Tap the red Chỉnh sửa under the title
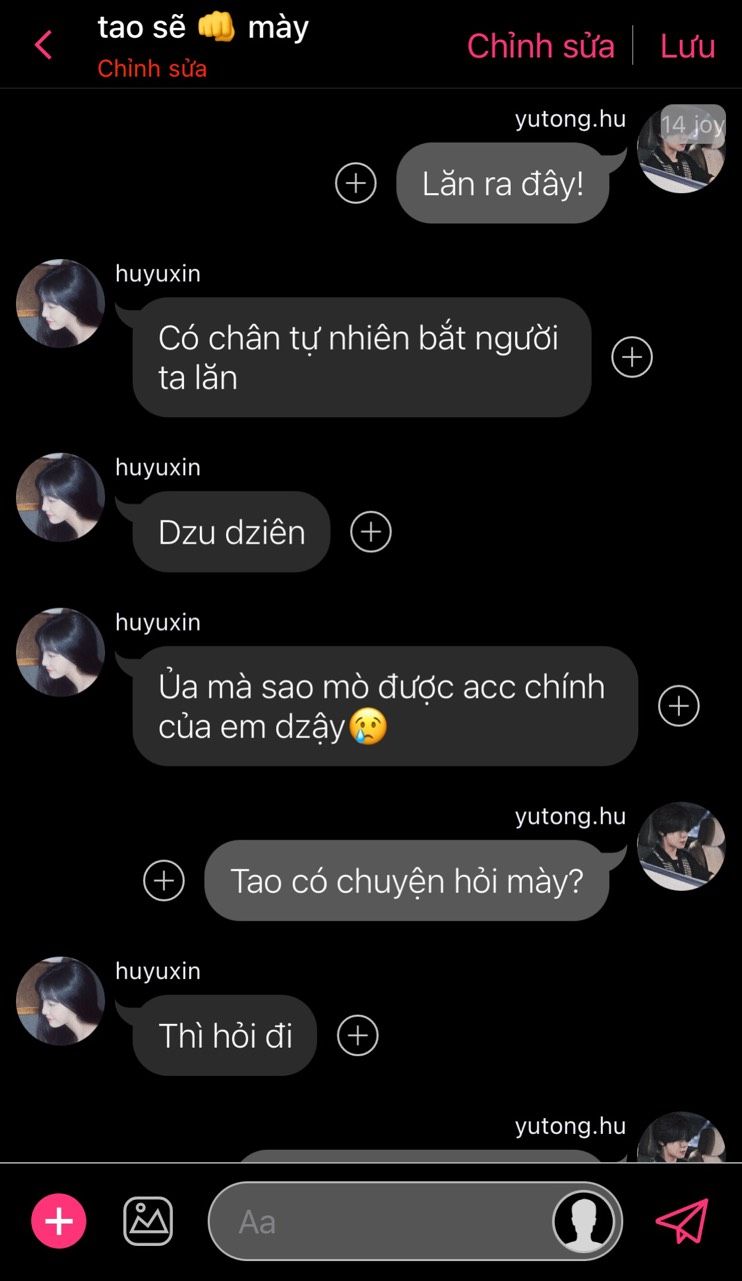 (152, 69)
